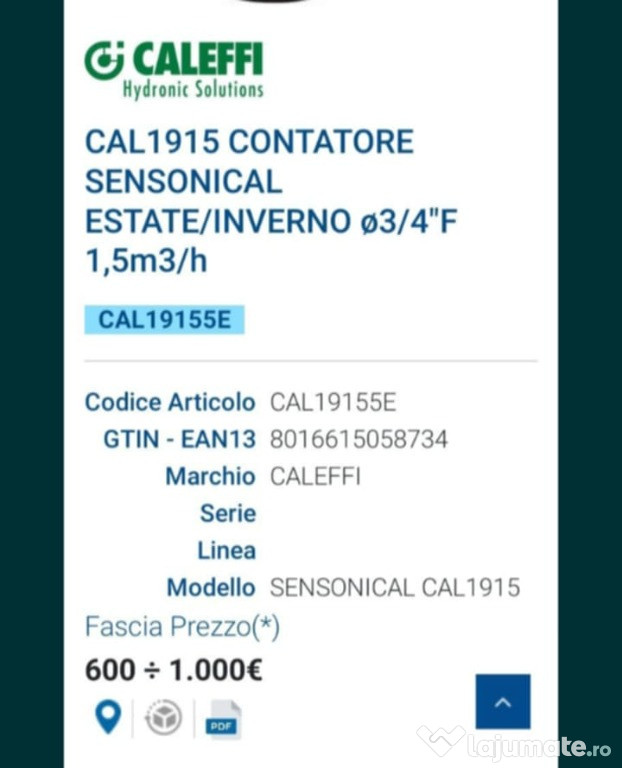Open the location pin icon
The image size is (622, 768).
[107, 716]
